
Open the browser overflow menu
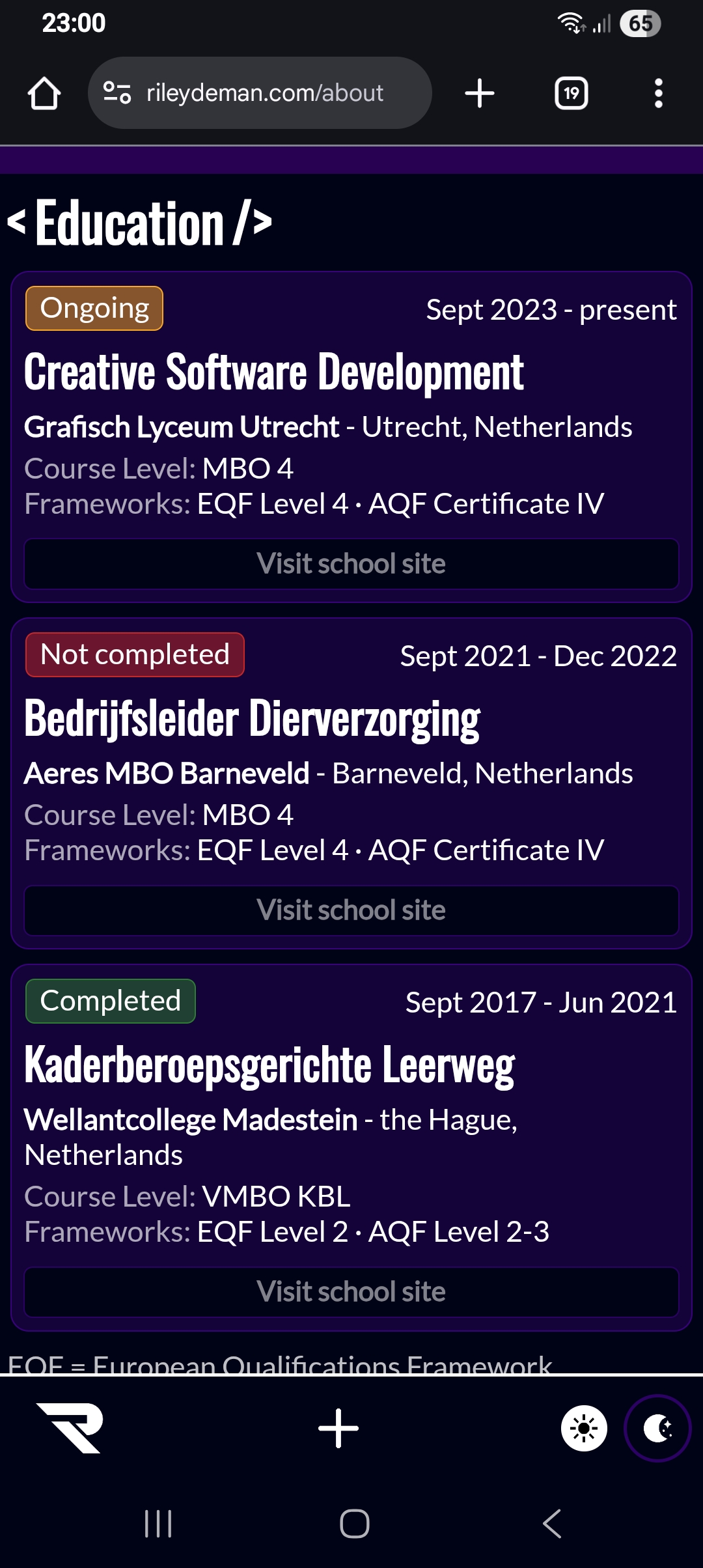tap(658, 93)
